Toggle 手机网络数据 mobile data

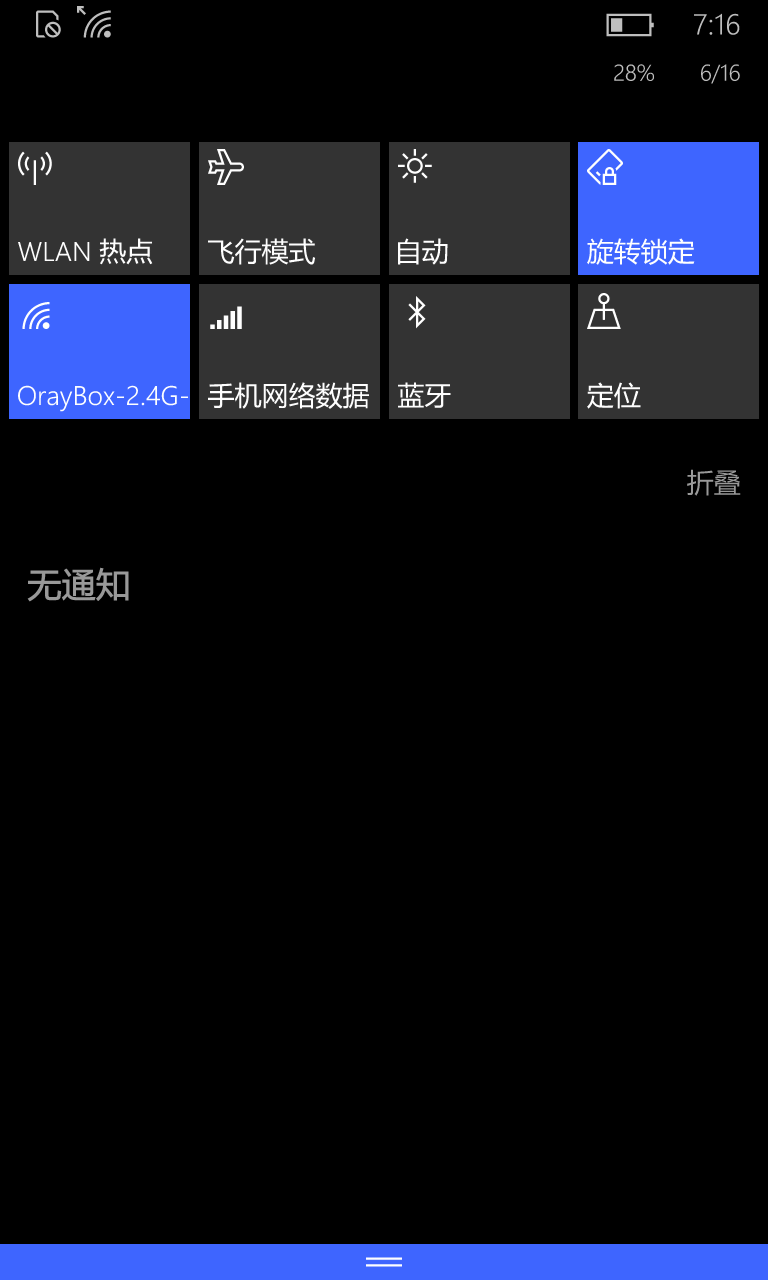coord(289,351)
